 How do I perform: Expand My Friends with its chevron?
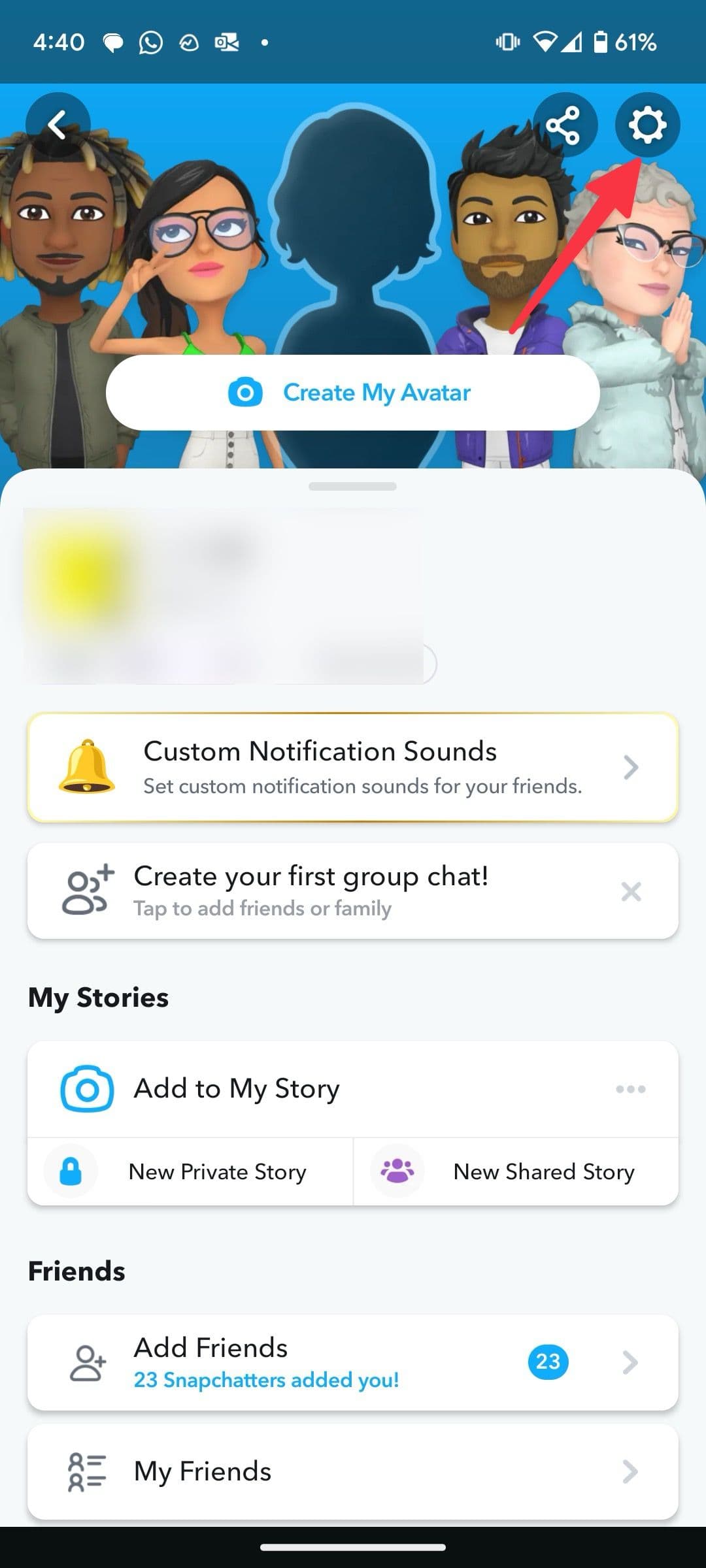630,1471
